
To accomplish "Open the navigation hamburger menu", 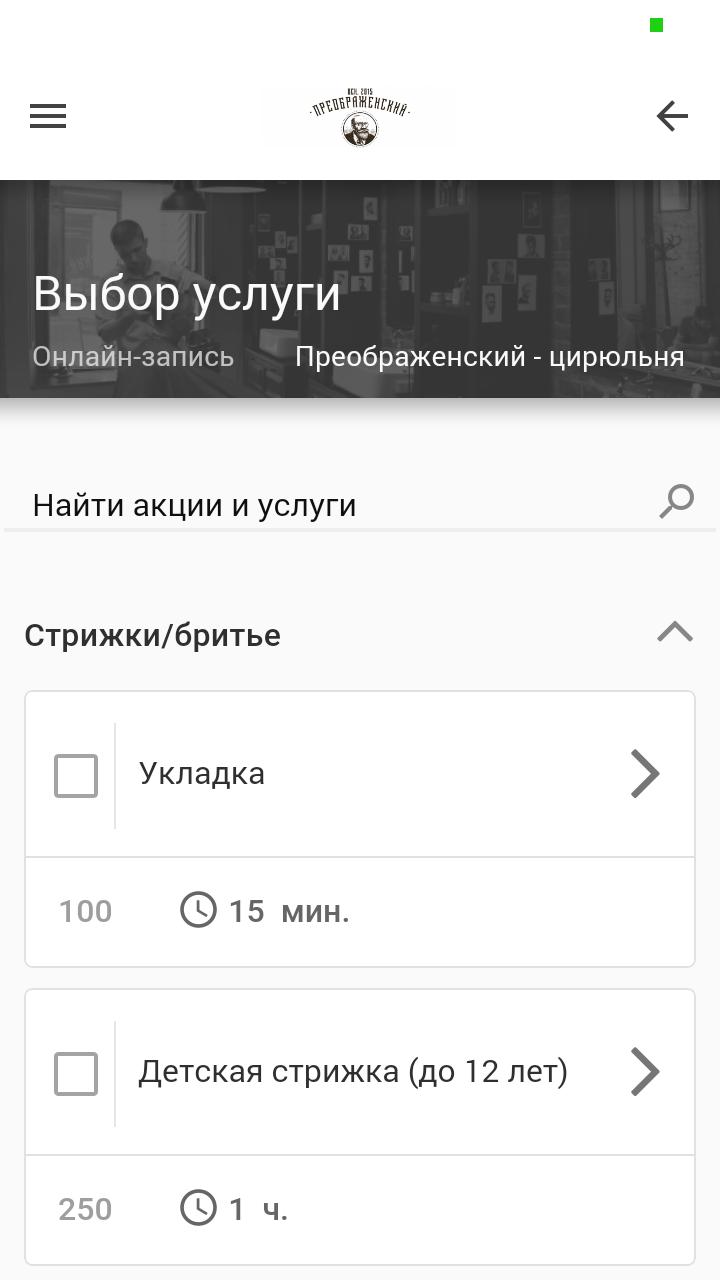I will tap(47, 116).
